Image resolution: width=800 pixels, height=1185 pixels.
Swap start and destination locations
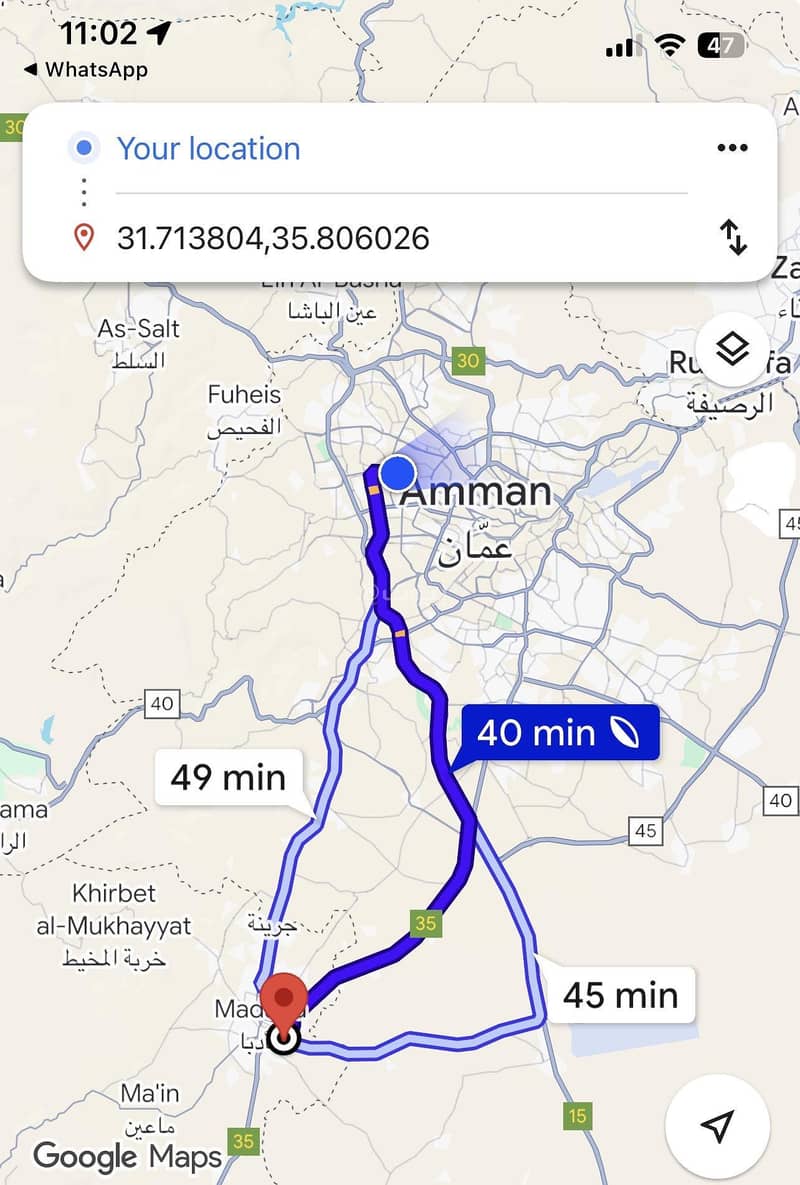coord(733,237)
